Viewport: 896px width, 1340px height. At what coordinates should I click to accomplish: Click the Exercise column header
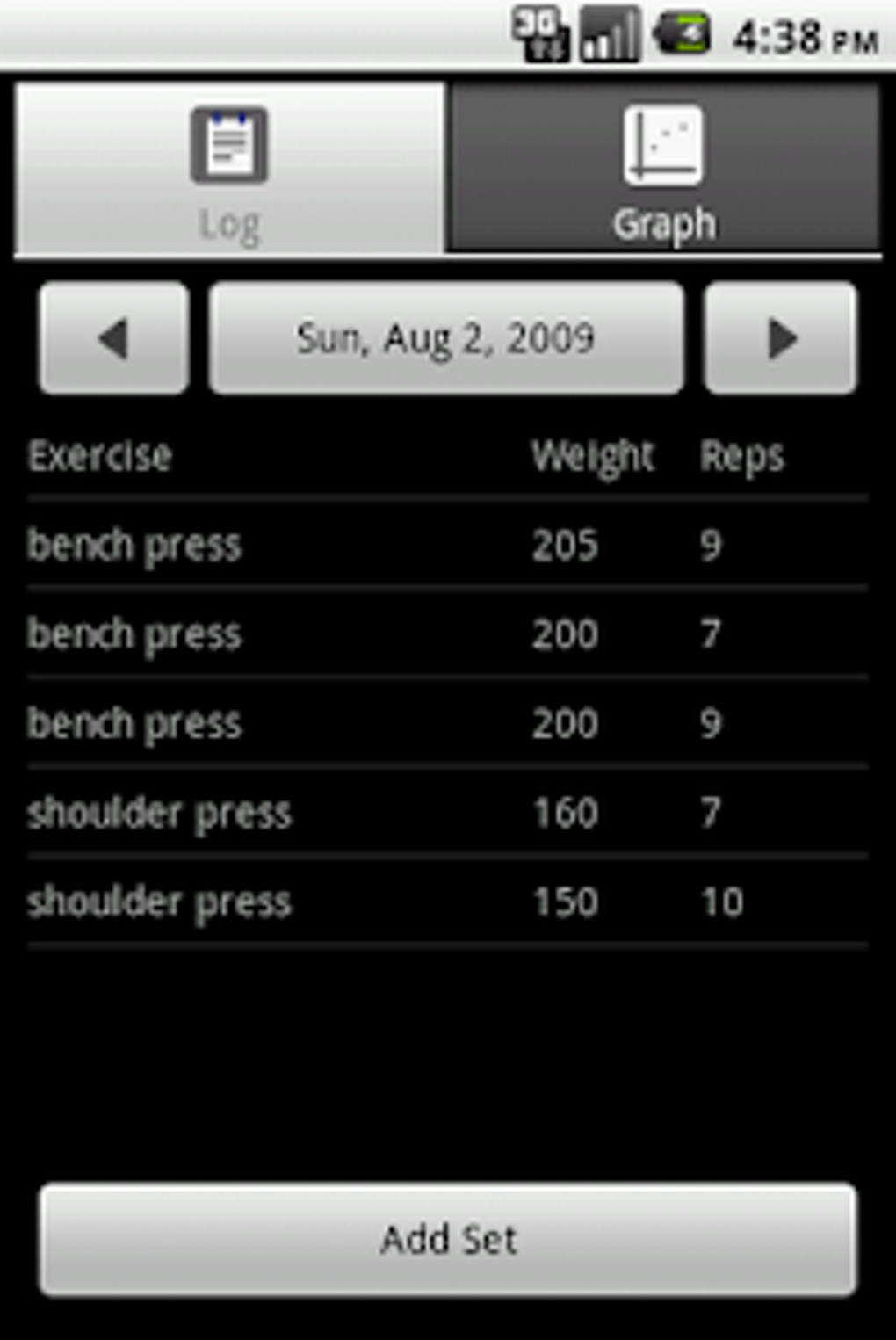[99, 455]
